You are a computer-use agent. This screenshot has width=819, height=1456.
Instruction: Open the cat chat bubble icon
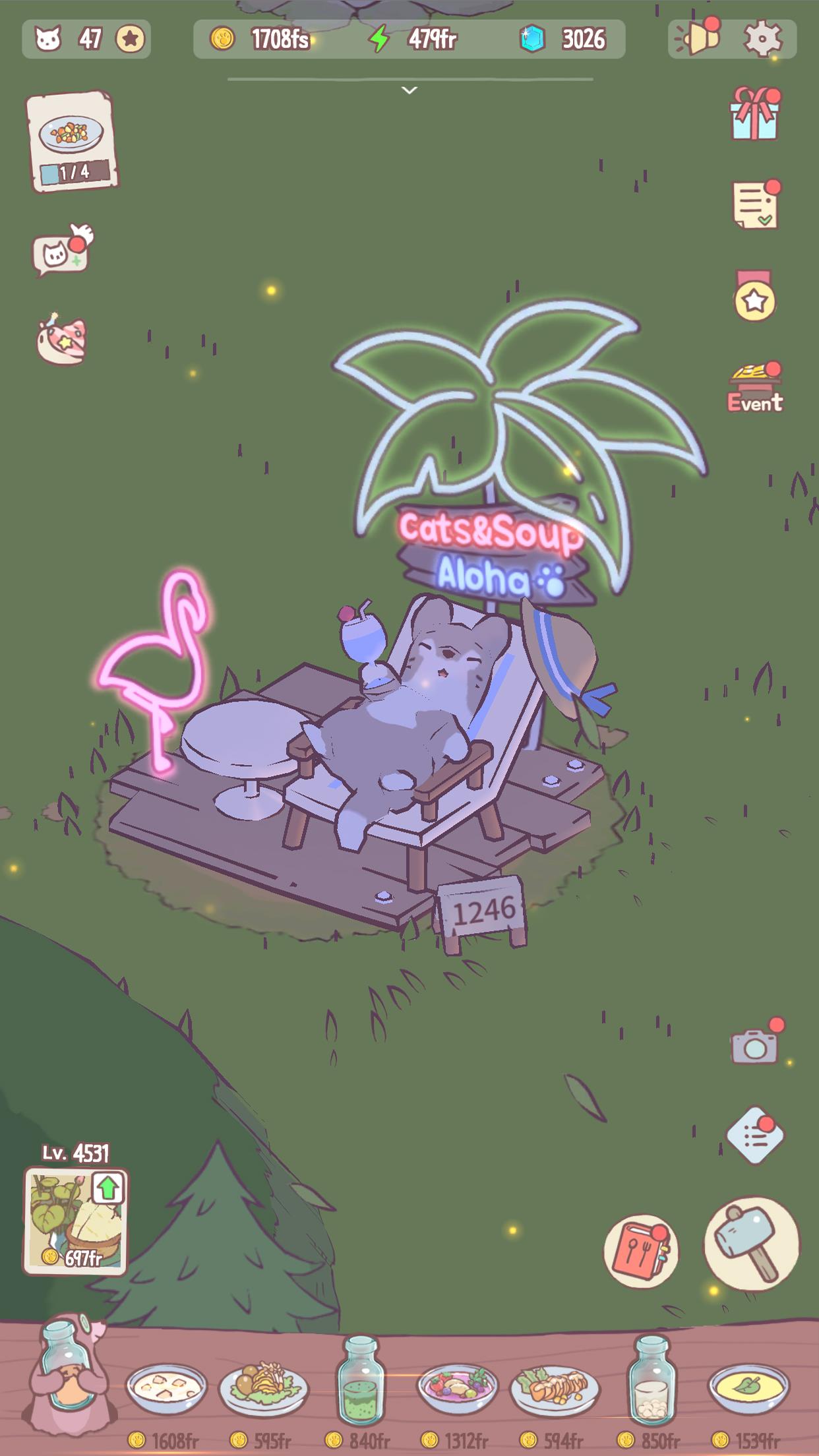[x=61, y=251]
